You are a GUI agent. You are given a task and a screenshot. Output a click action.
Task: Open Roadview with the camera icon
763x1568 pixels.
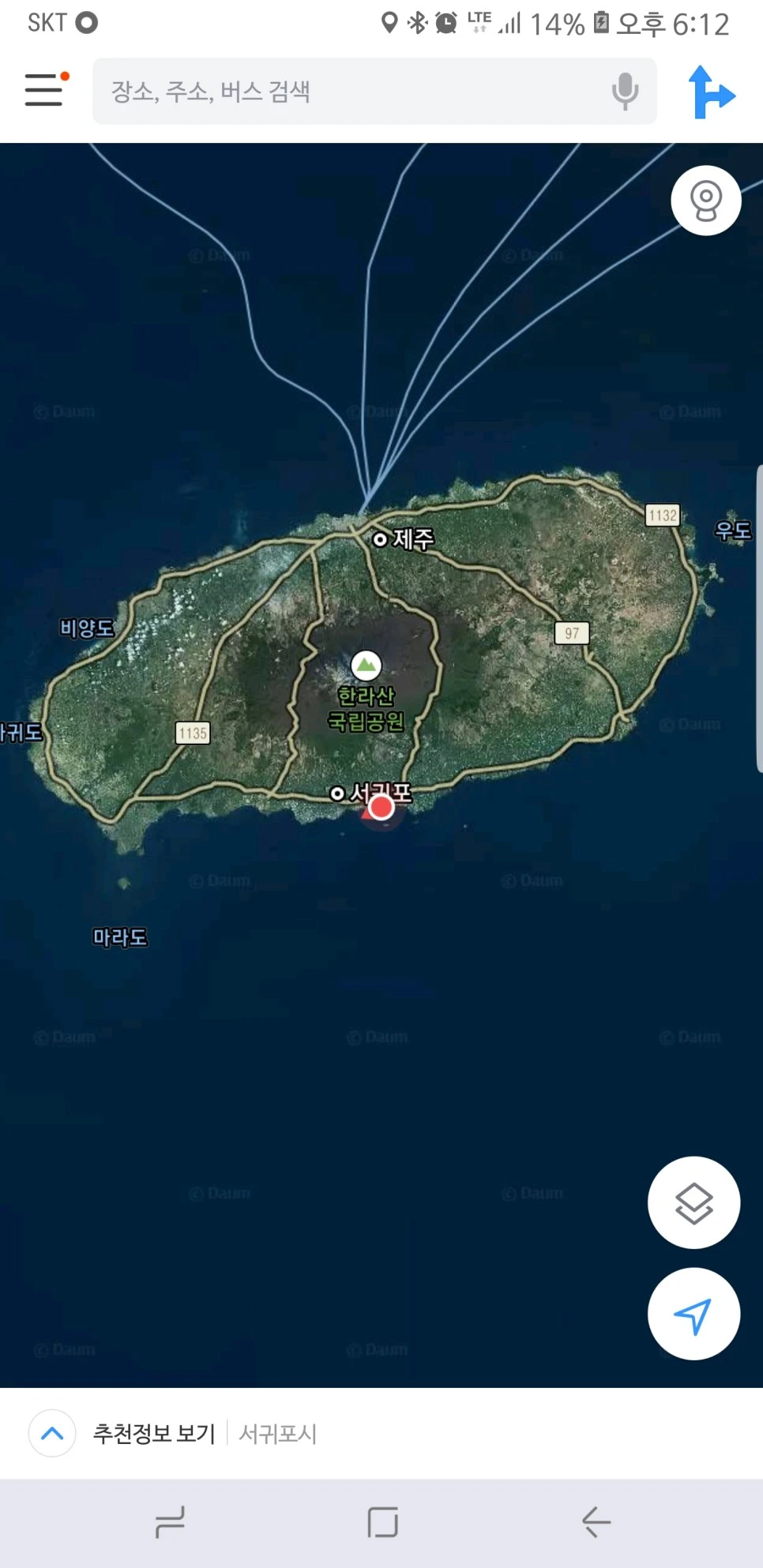705,201
